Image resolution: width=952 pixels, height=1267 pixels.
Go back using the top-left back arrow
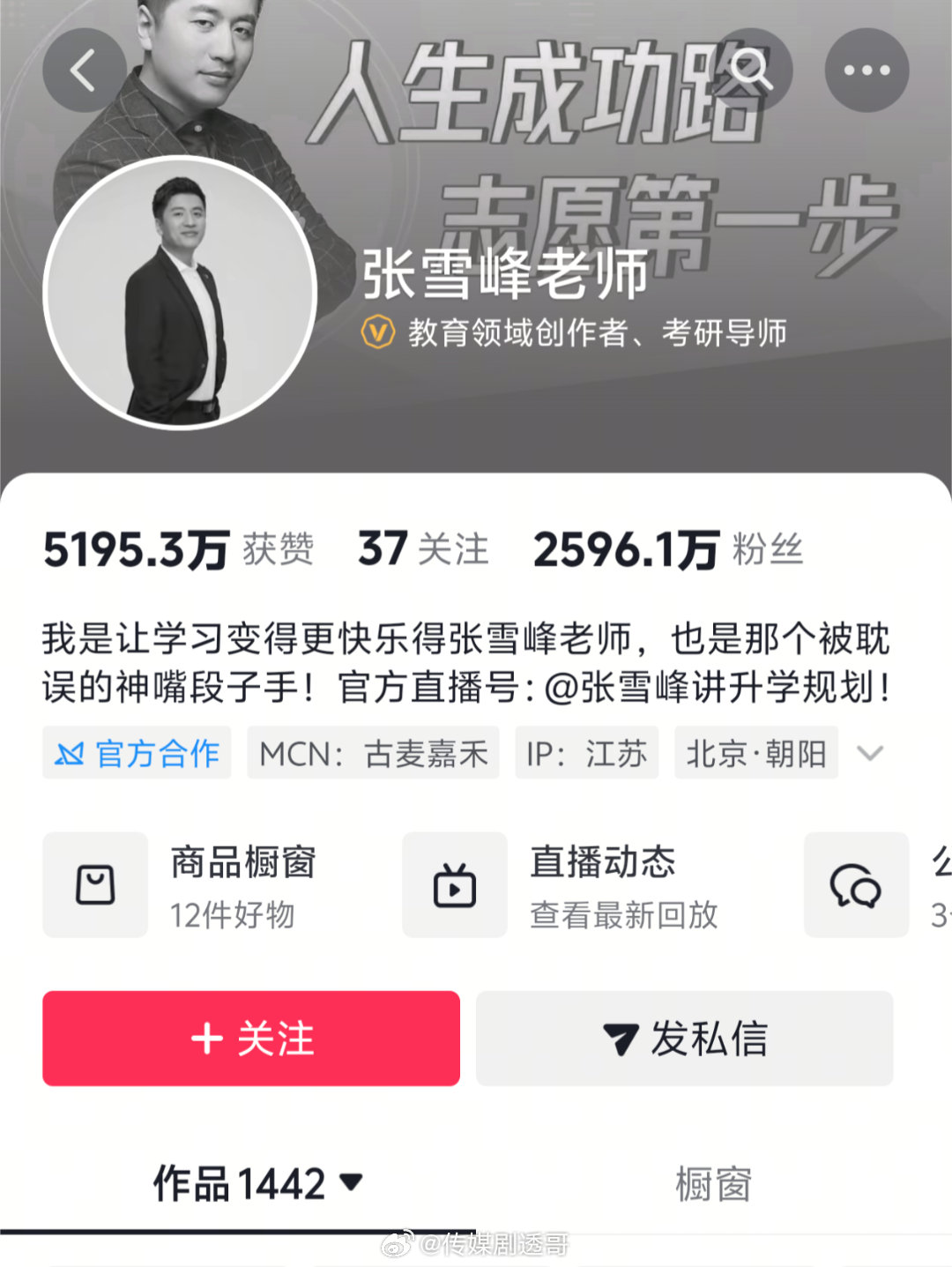click(84, 71)
